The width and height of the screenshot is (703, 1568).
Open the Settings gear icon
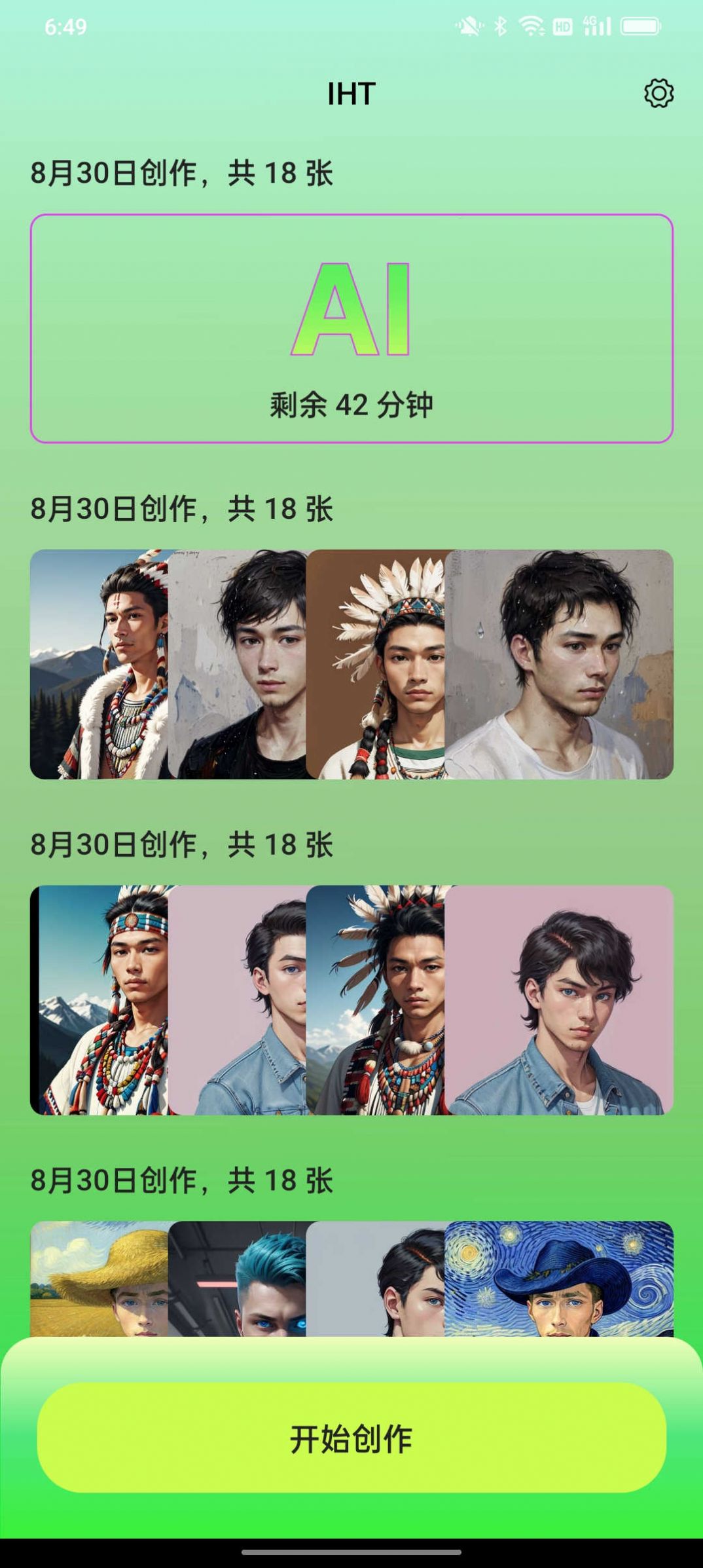coord(659,93)
